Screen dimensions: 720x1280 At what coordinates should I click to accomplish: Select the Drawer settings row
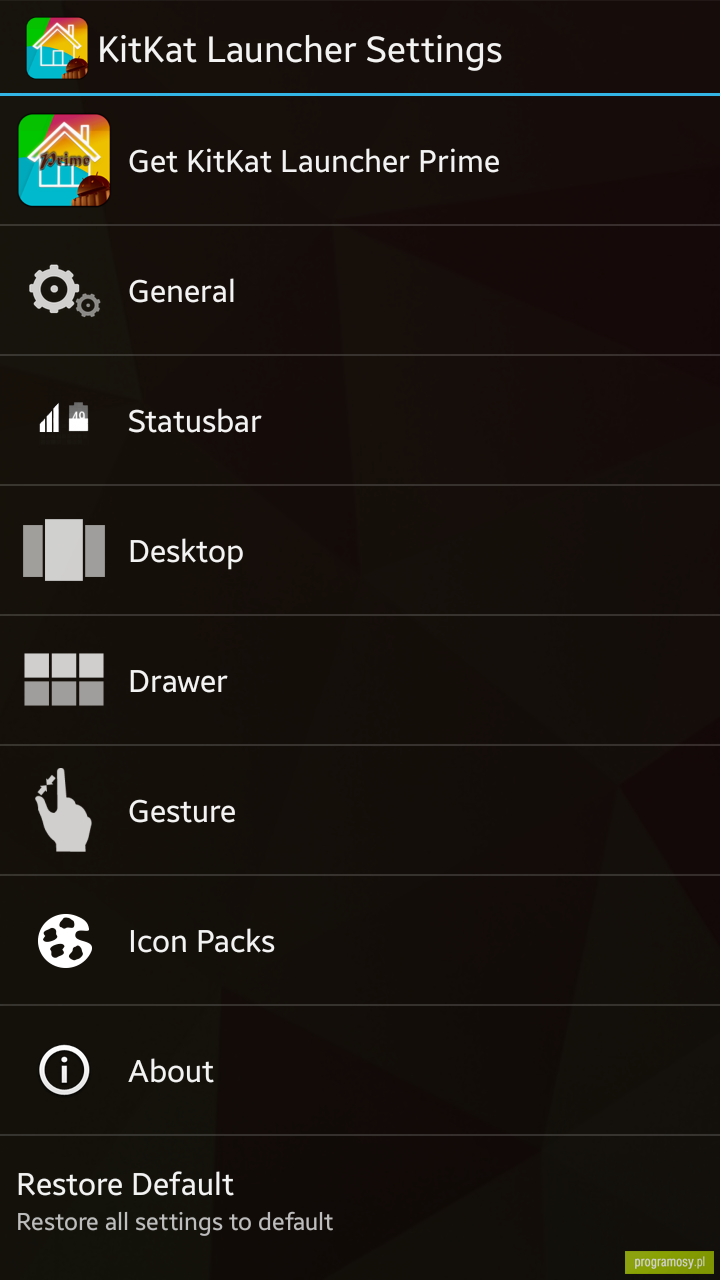click(x=360, y=681)
